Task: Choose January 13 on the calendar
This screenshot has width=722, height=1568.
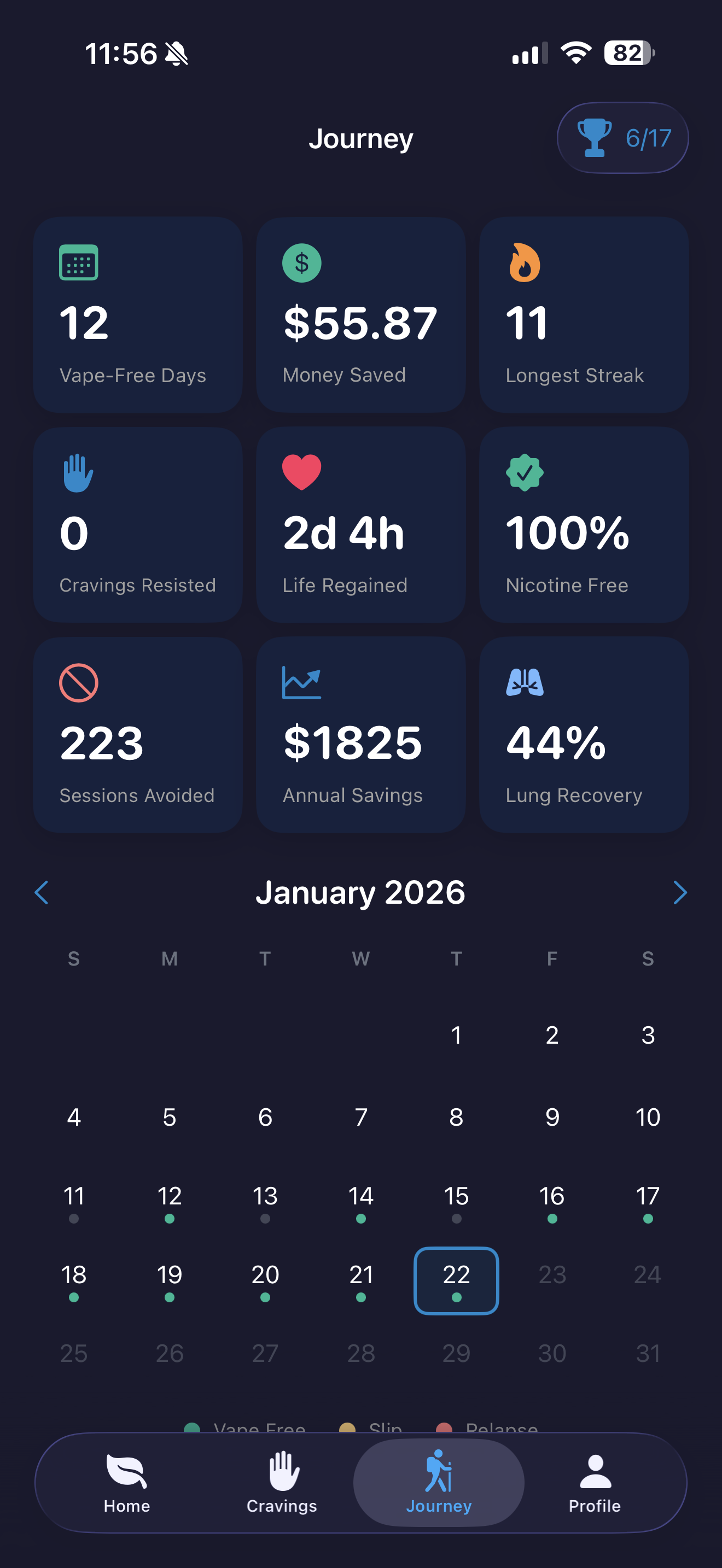Action: coord(265,1202)
